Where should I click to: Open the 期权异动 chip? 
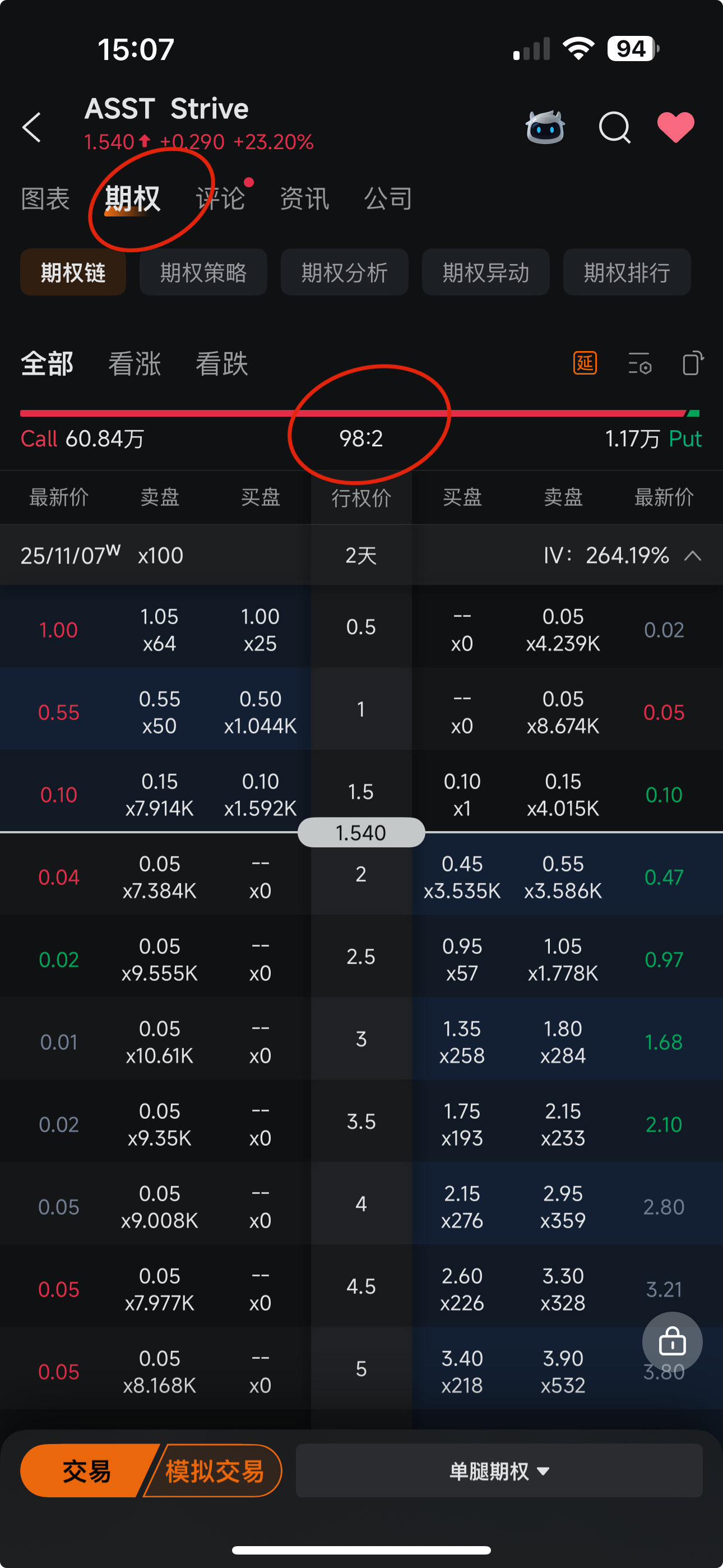coord(486,272)
